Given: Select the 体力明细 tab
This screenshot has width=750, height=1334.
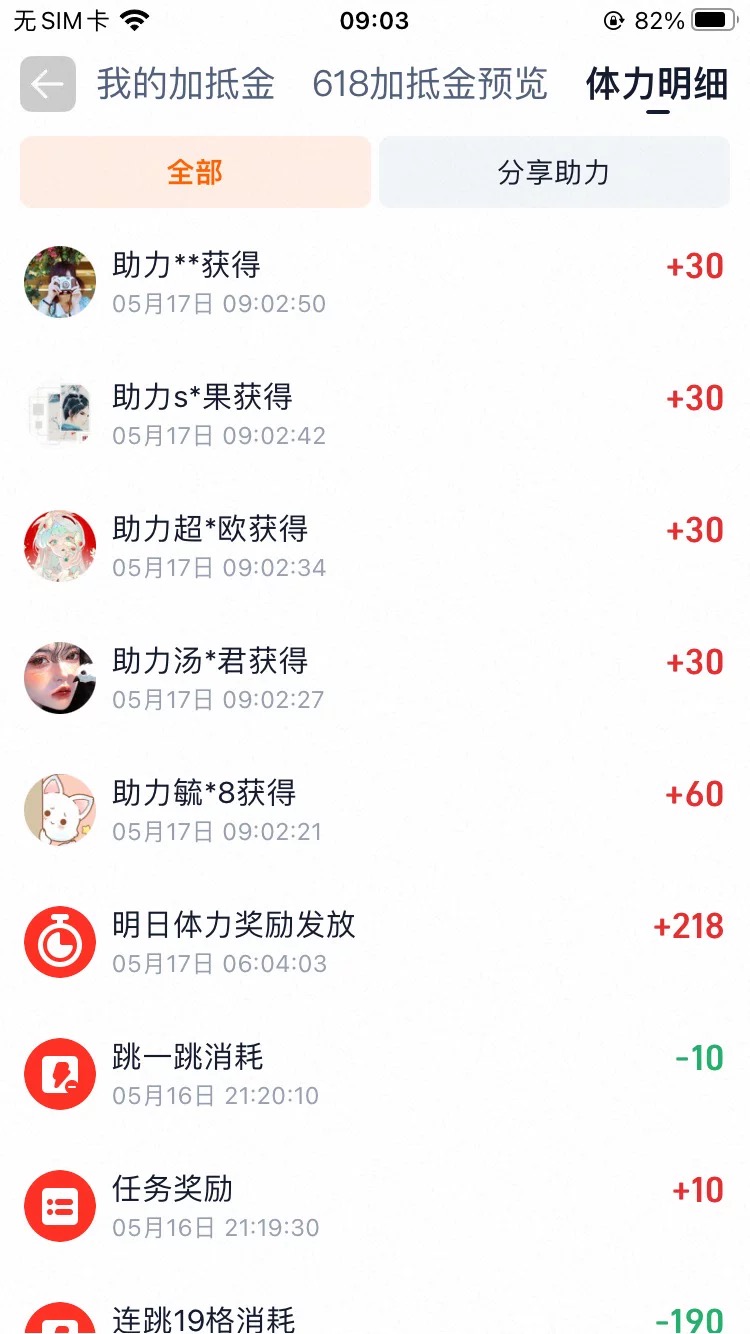Looking at the screenshot, I should coord(657,85).
